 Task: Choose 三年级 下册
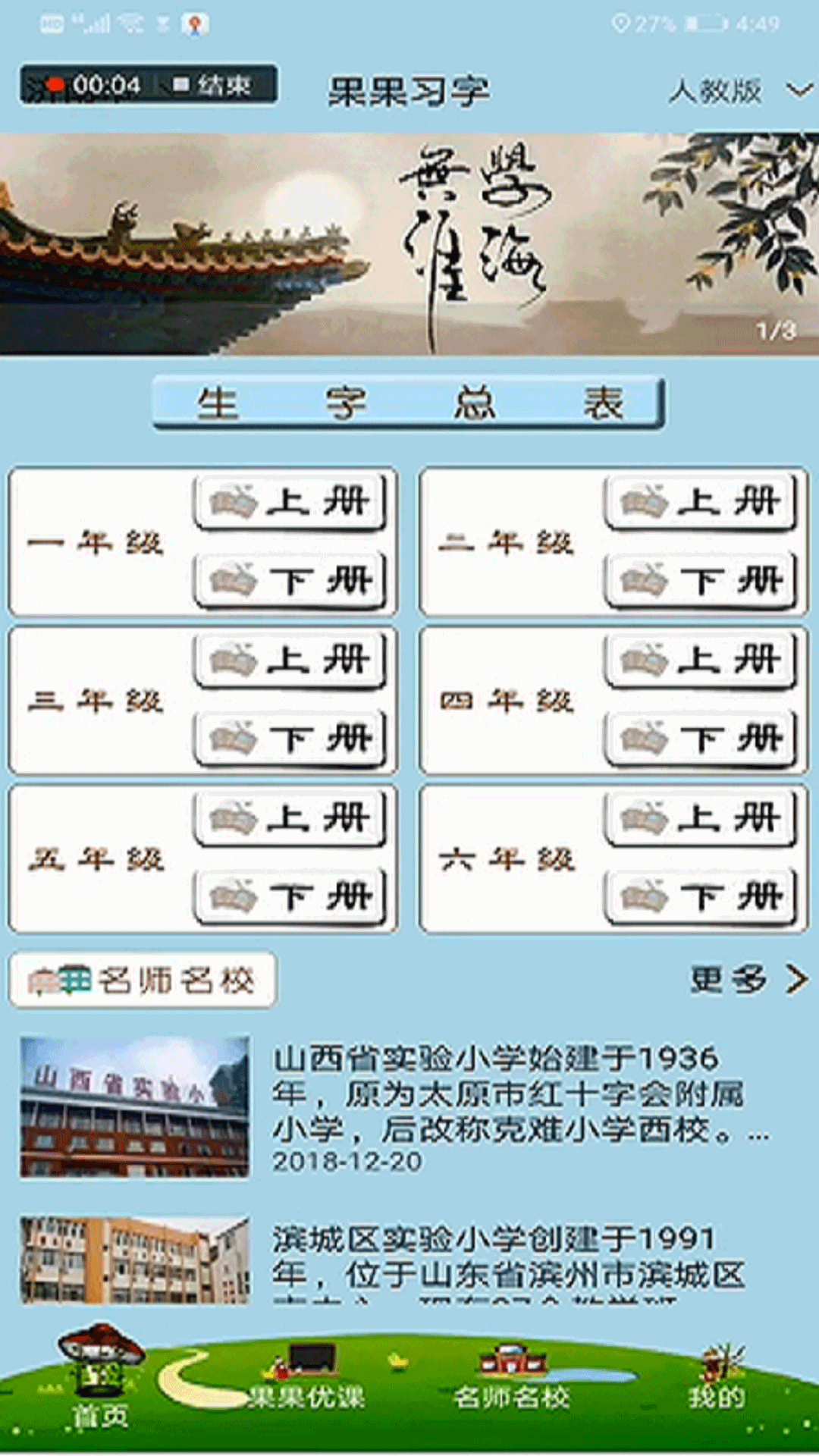tap(290, 739)
